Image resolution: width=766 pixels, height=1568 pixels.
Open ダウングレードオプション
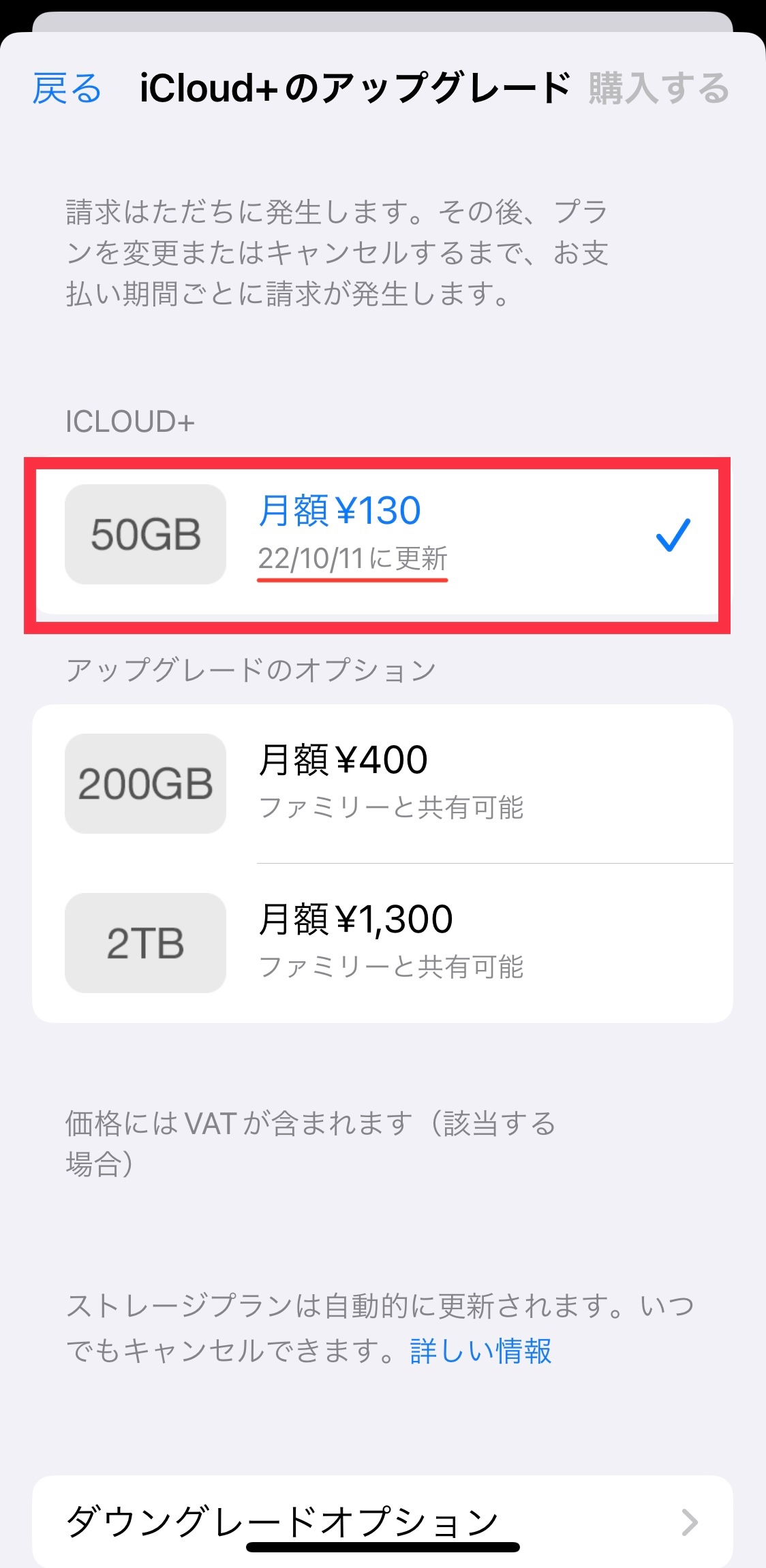[382, 1520]
